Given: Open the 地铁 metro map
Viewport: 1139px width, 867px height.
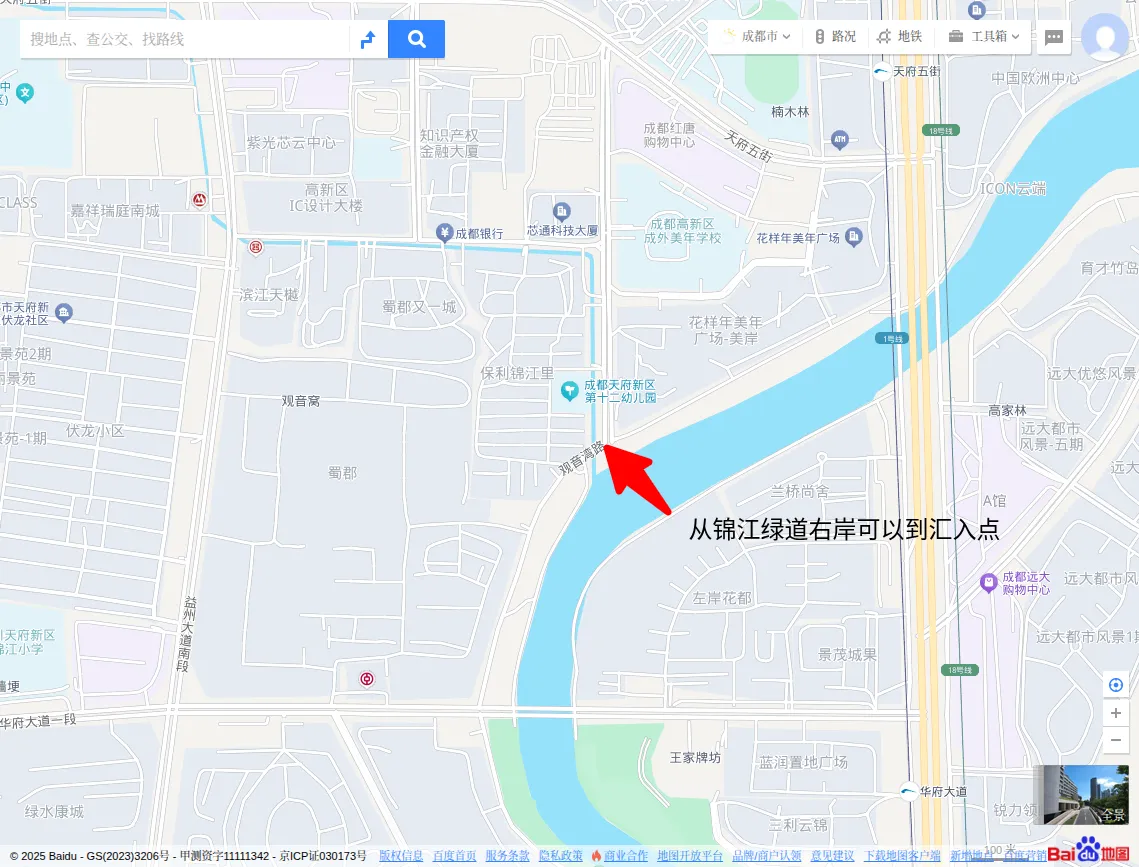Looking at the screenshot, I should coord(899,36).
